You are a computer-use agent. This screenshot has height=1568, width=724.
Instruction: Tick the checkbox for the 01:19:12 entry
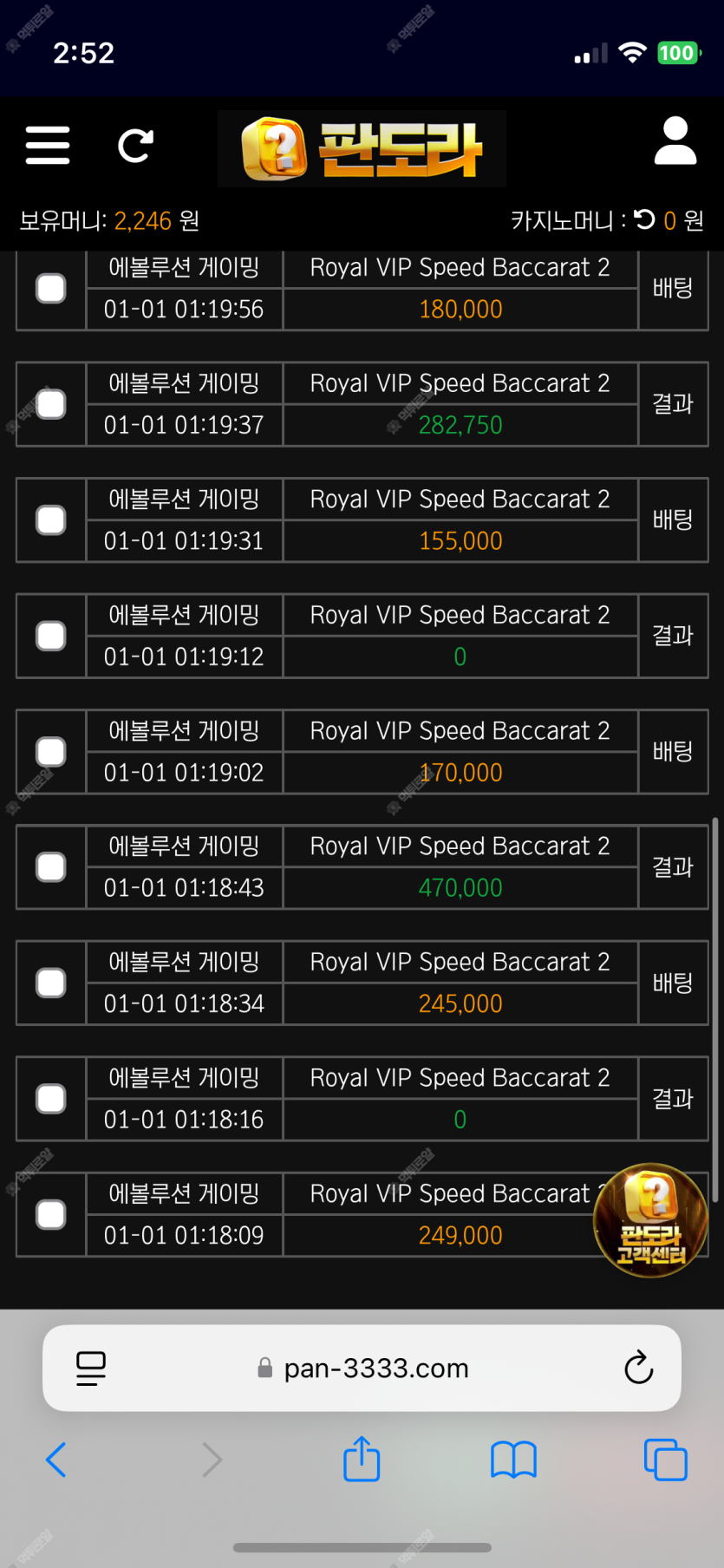51,636
